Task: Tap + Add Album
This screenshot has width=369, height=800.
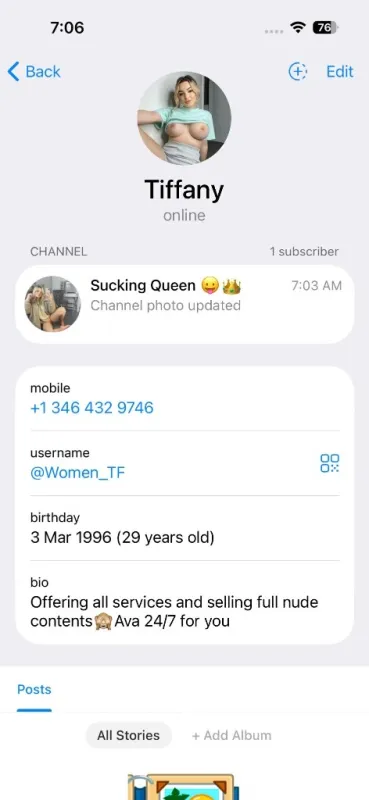Action: (x=232, y=735)
